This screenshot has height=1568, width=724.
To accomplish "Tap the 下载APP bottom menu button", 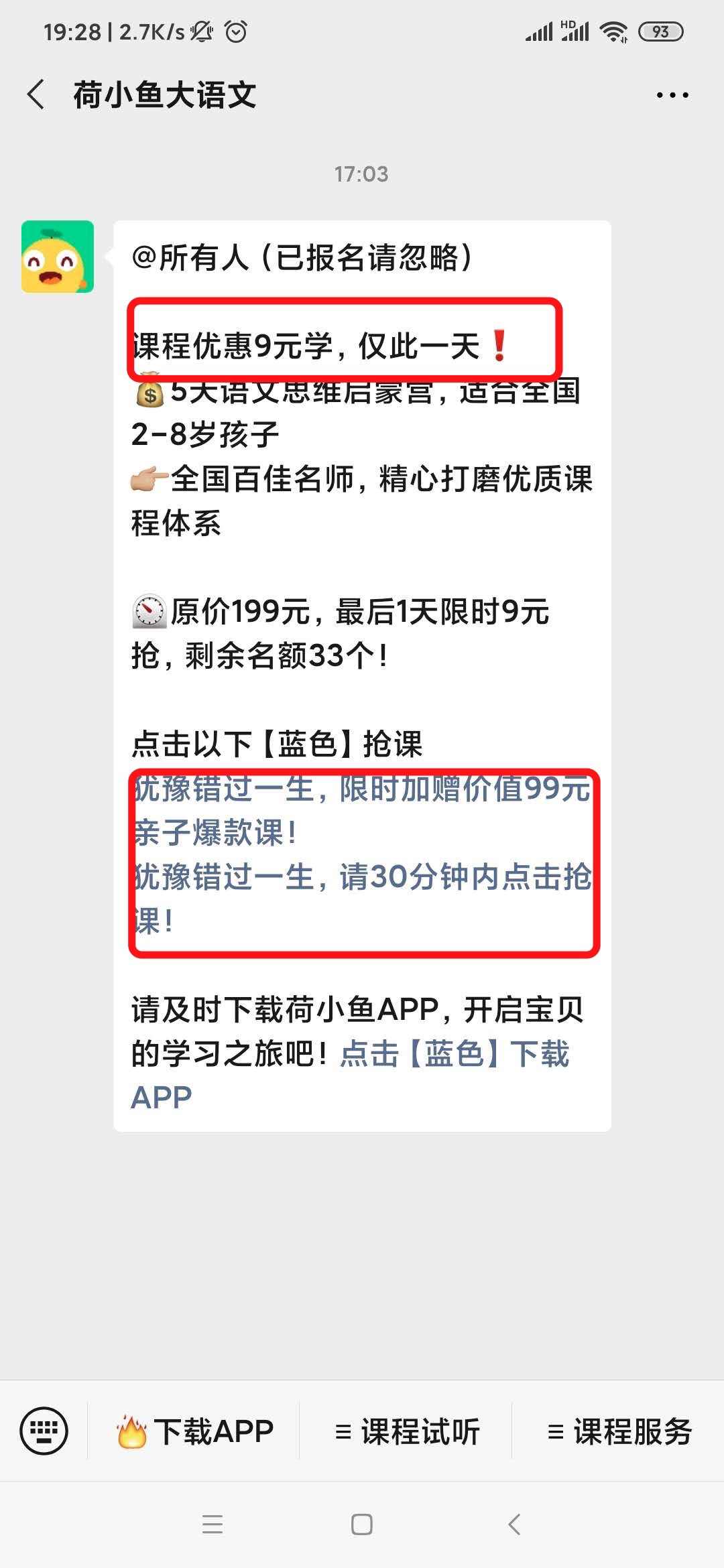I will coord(194,1432).
